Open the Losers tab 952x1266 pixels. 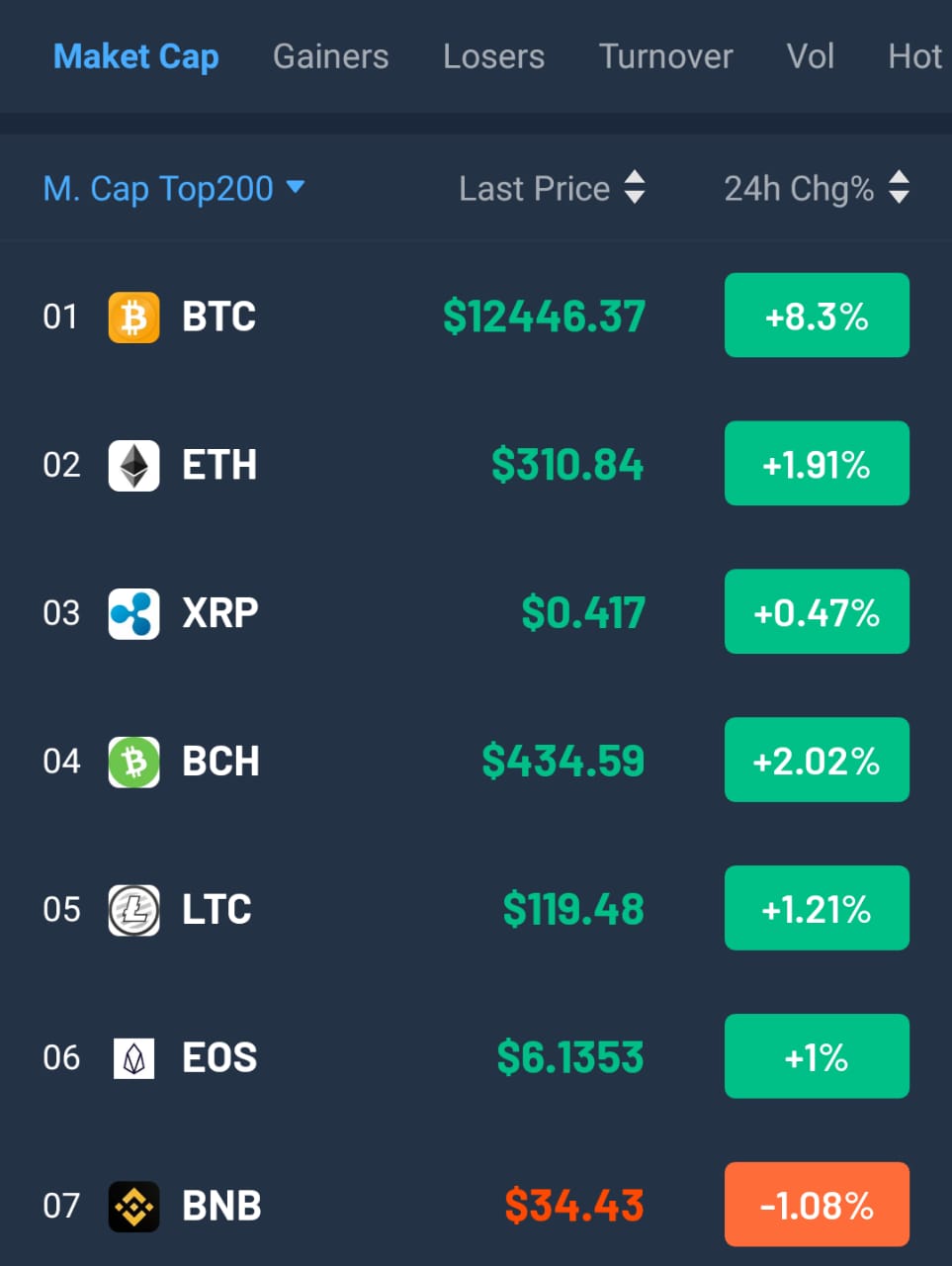point(493,56)
